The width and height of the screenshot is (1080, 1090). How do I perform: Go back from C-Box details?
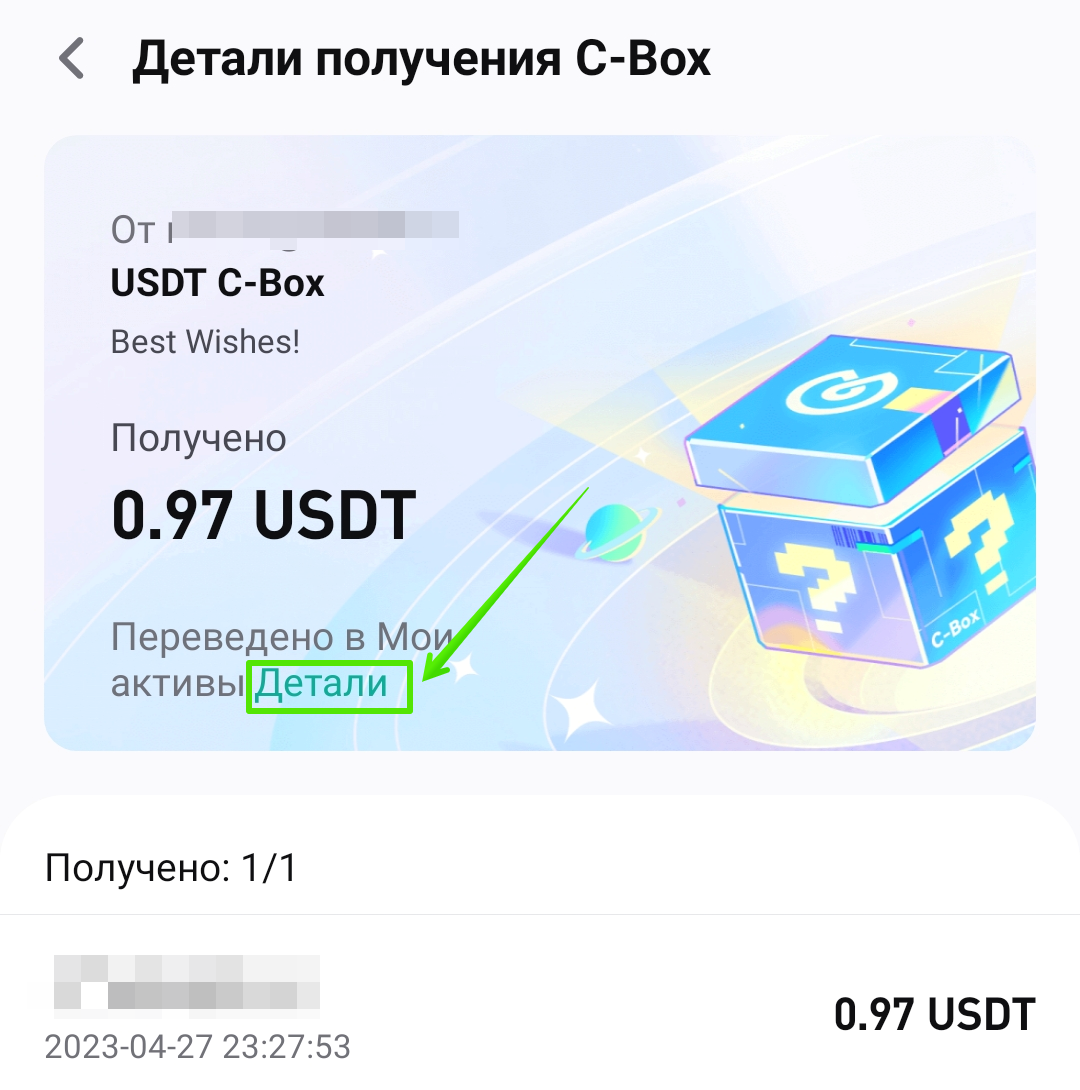72,59
